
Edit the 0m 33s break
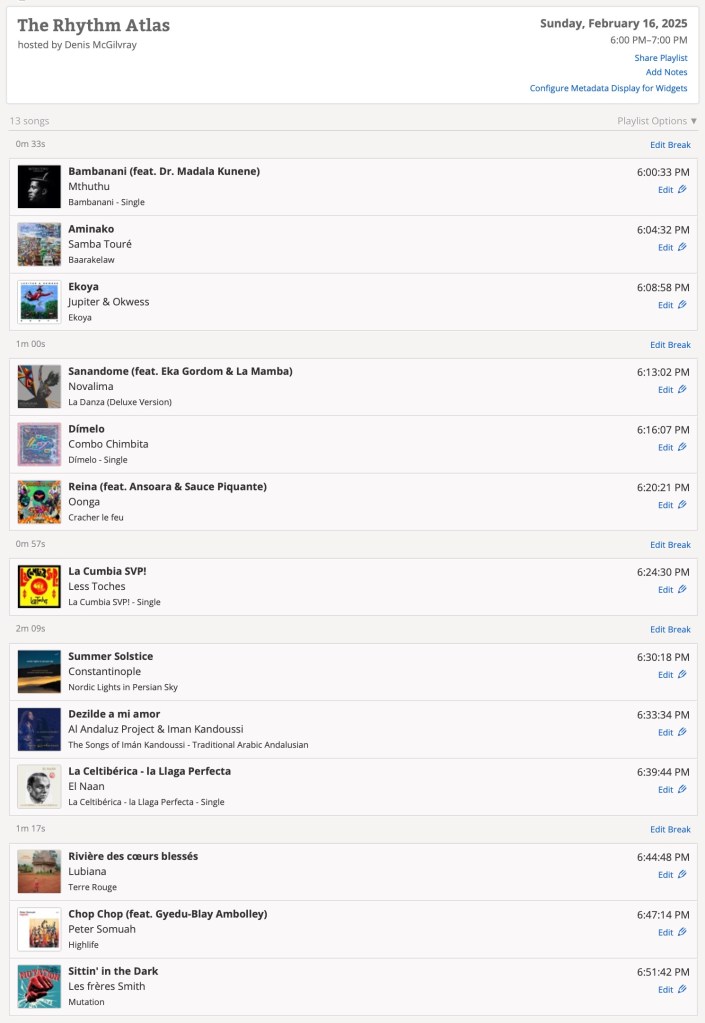point(670,145)
